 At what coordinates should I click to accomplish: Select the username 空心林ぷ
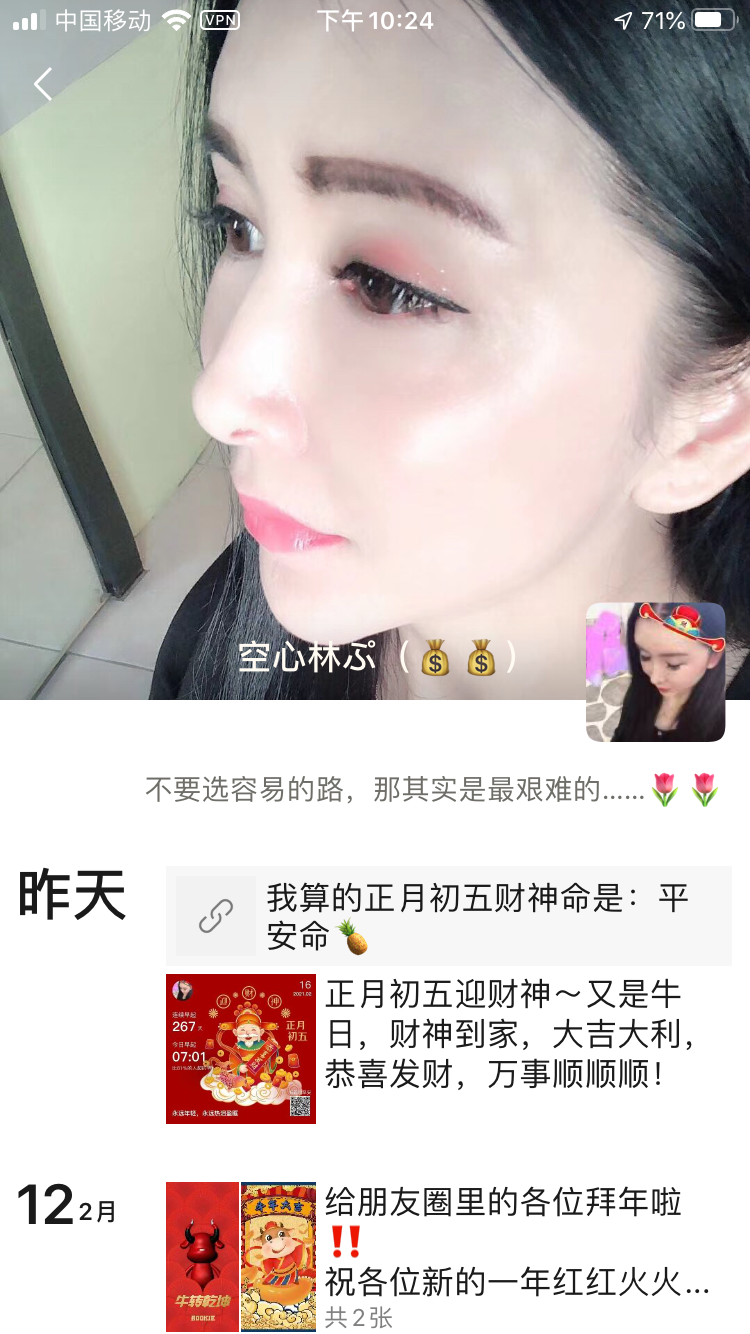[300, 659]
